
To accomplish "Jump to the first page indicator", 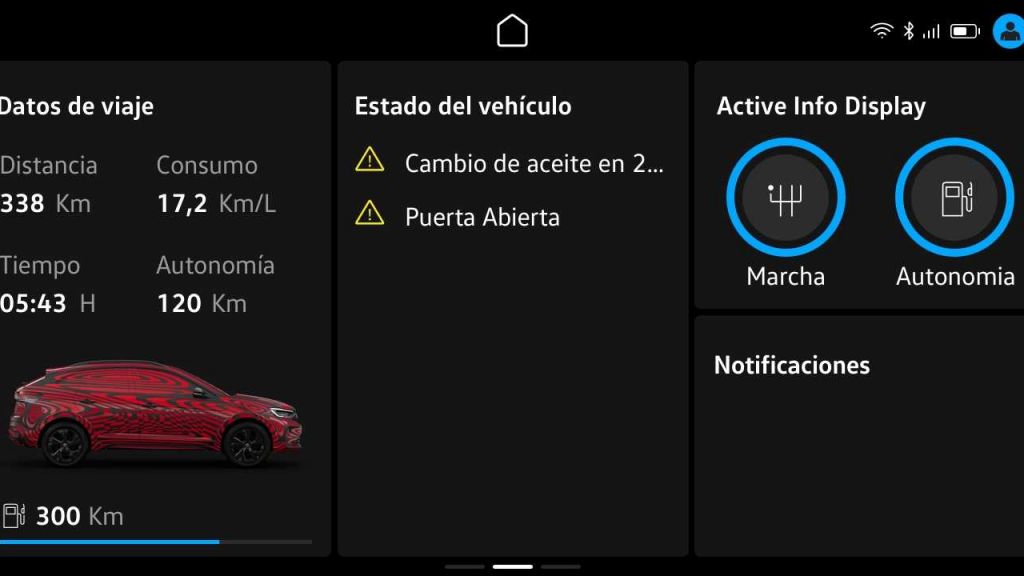I will tap(465, 567).
